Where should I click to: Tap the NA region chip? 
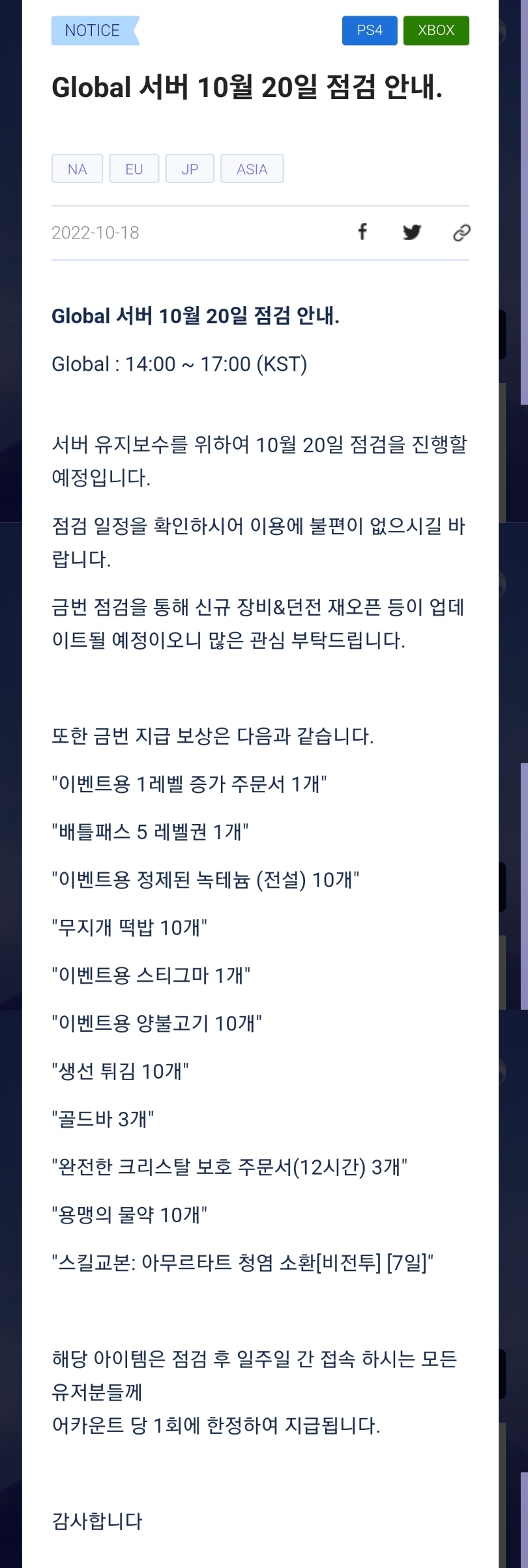coord(77,169)
